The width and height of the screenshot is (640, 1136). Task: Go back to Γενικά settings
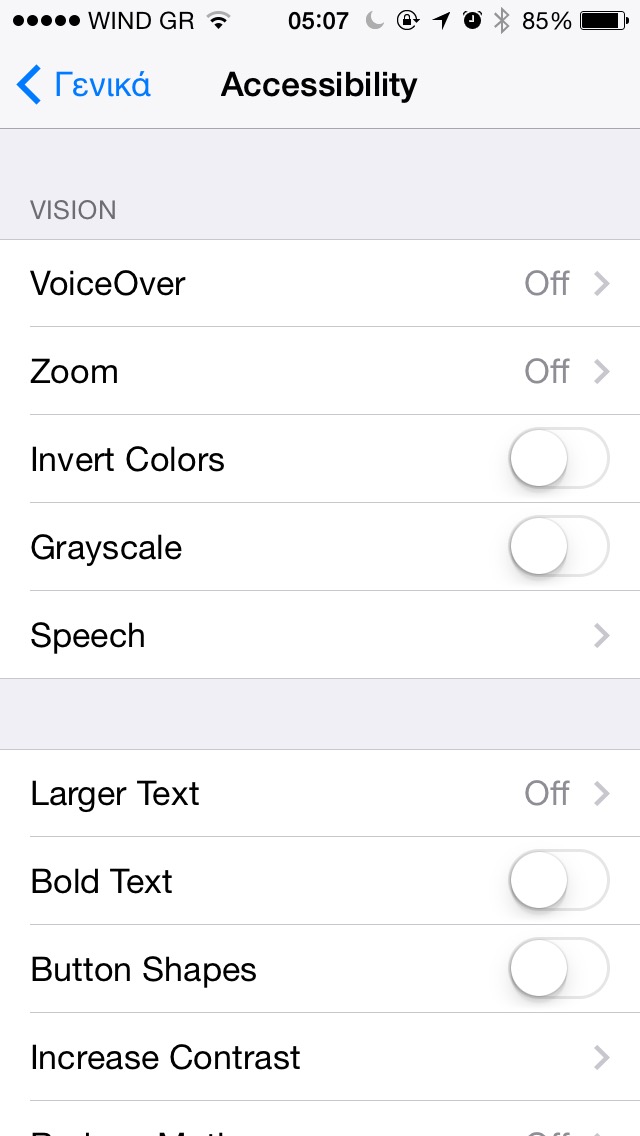coord(84,85)
